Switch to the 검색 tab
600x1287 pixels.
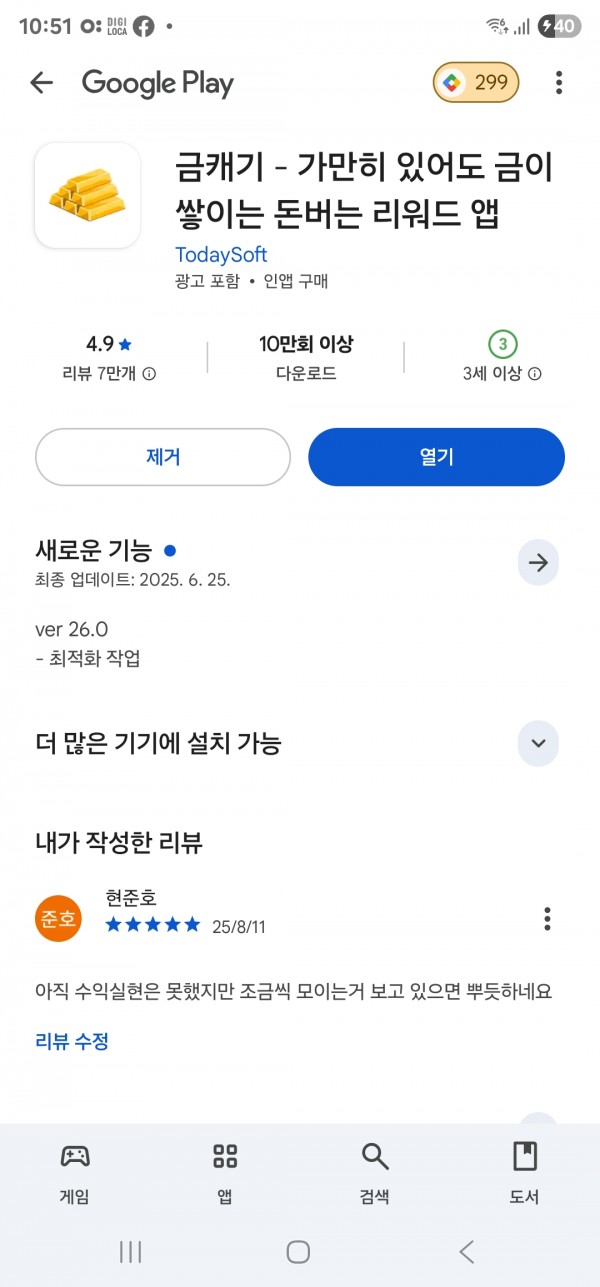tap(375, 1174)
